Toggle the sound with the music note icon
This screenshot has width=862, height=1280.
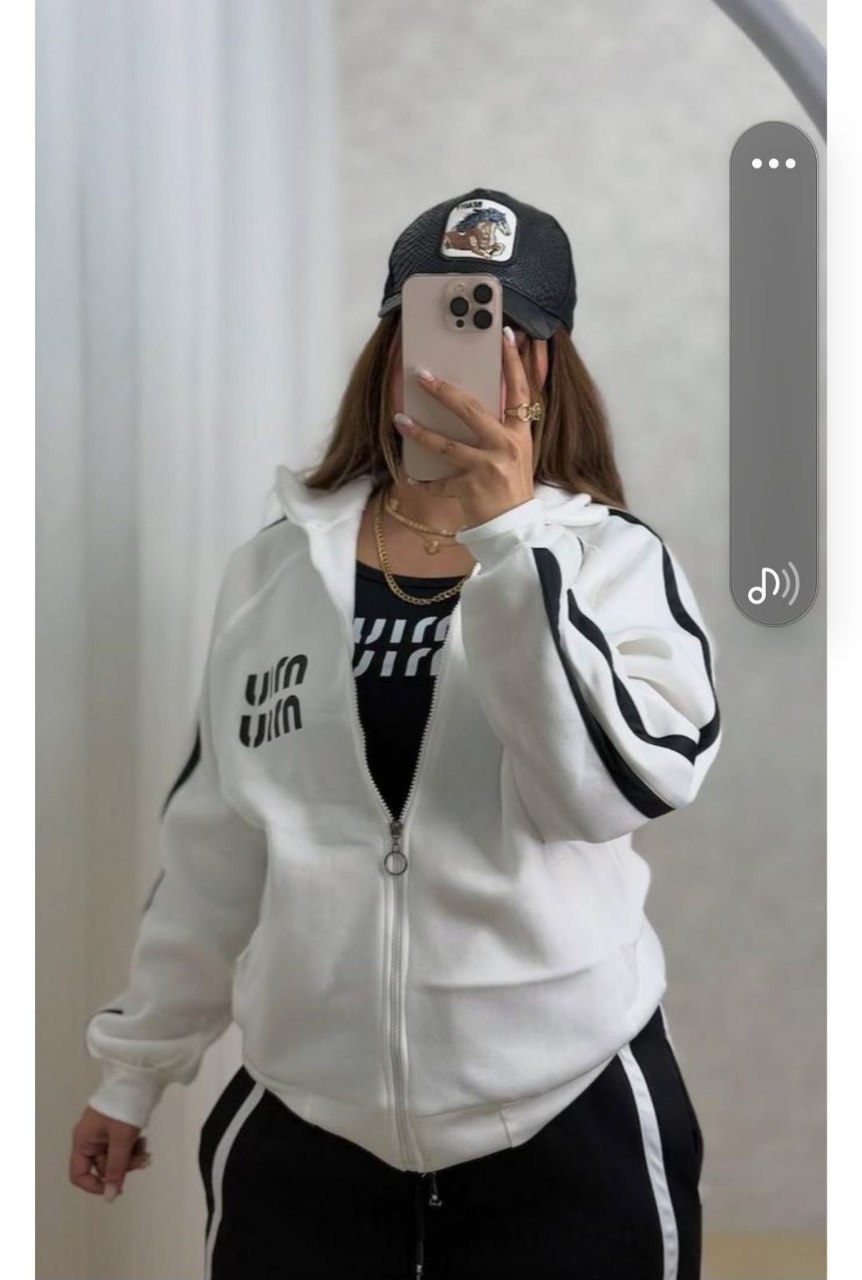tap(773, 584)
